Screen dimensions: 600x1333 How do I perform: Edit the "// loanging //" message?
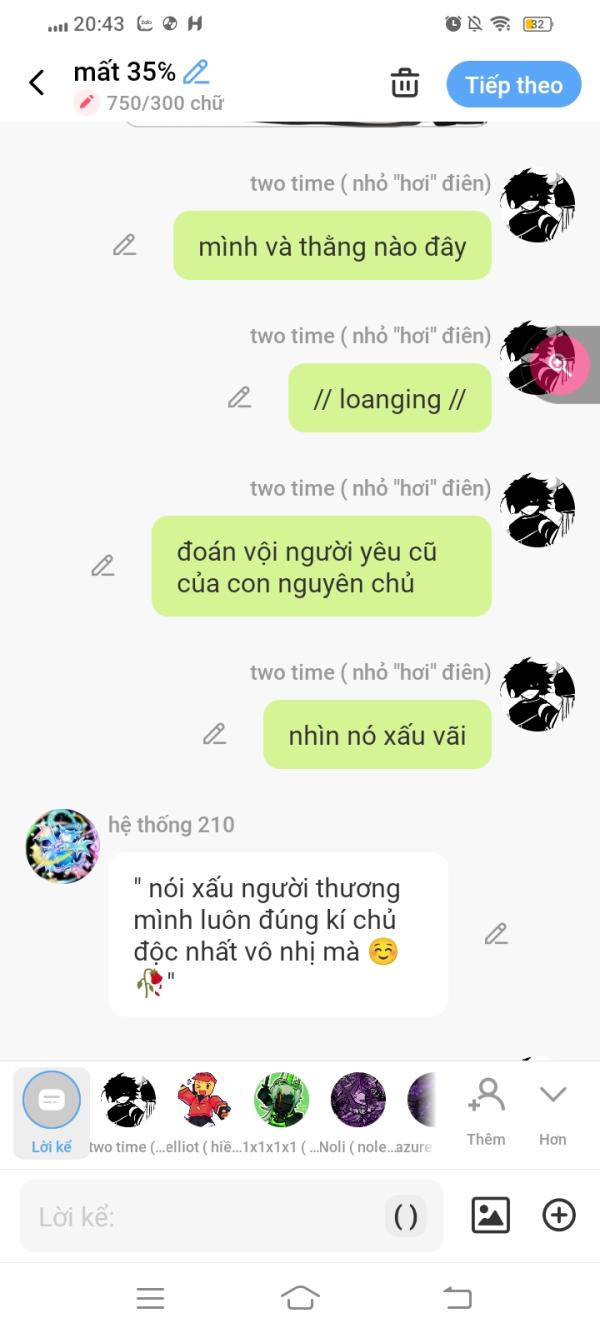[x=239, y=398]
